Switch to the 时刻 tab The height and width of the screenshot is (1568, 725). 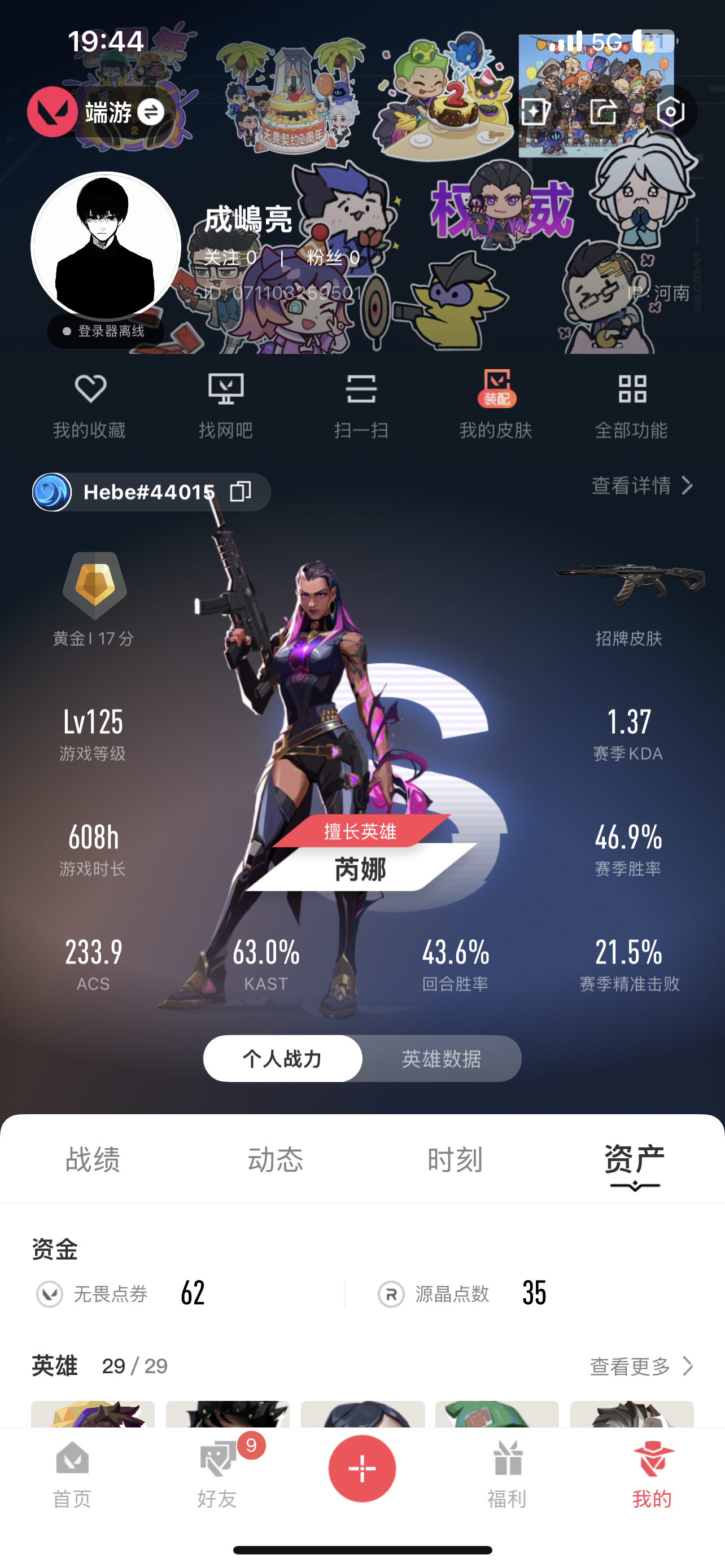(455, 1159)
